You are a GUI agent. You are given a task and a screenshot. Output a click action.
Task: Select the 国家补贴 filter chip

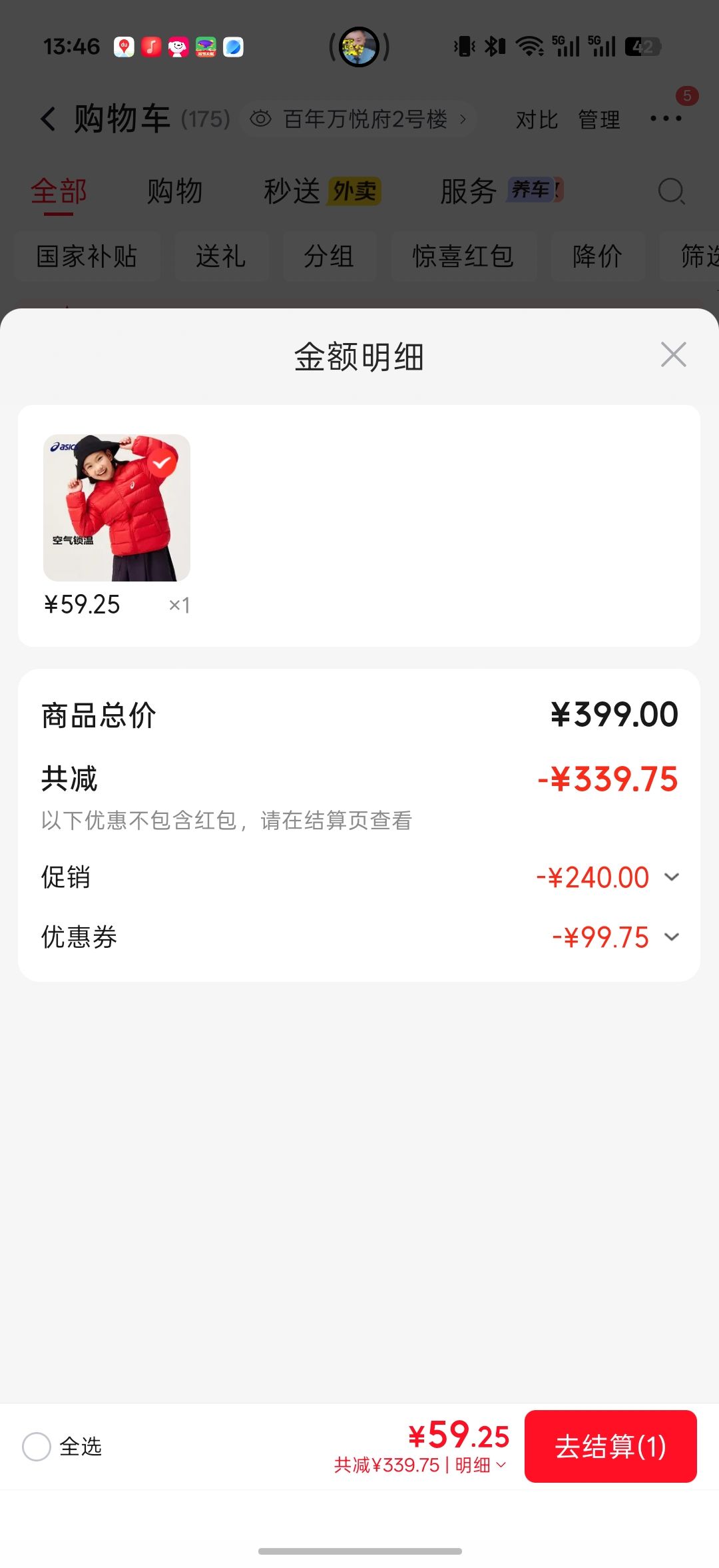point(87,256)
